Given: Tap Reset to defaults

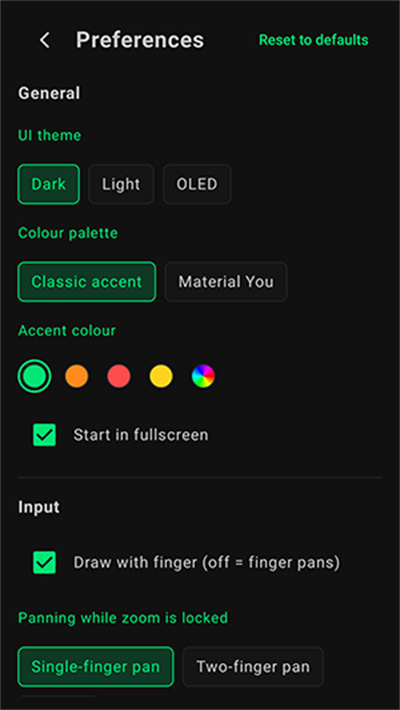Looking at the screenshot, I should click(313, 40).
